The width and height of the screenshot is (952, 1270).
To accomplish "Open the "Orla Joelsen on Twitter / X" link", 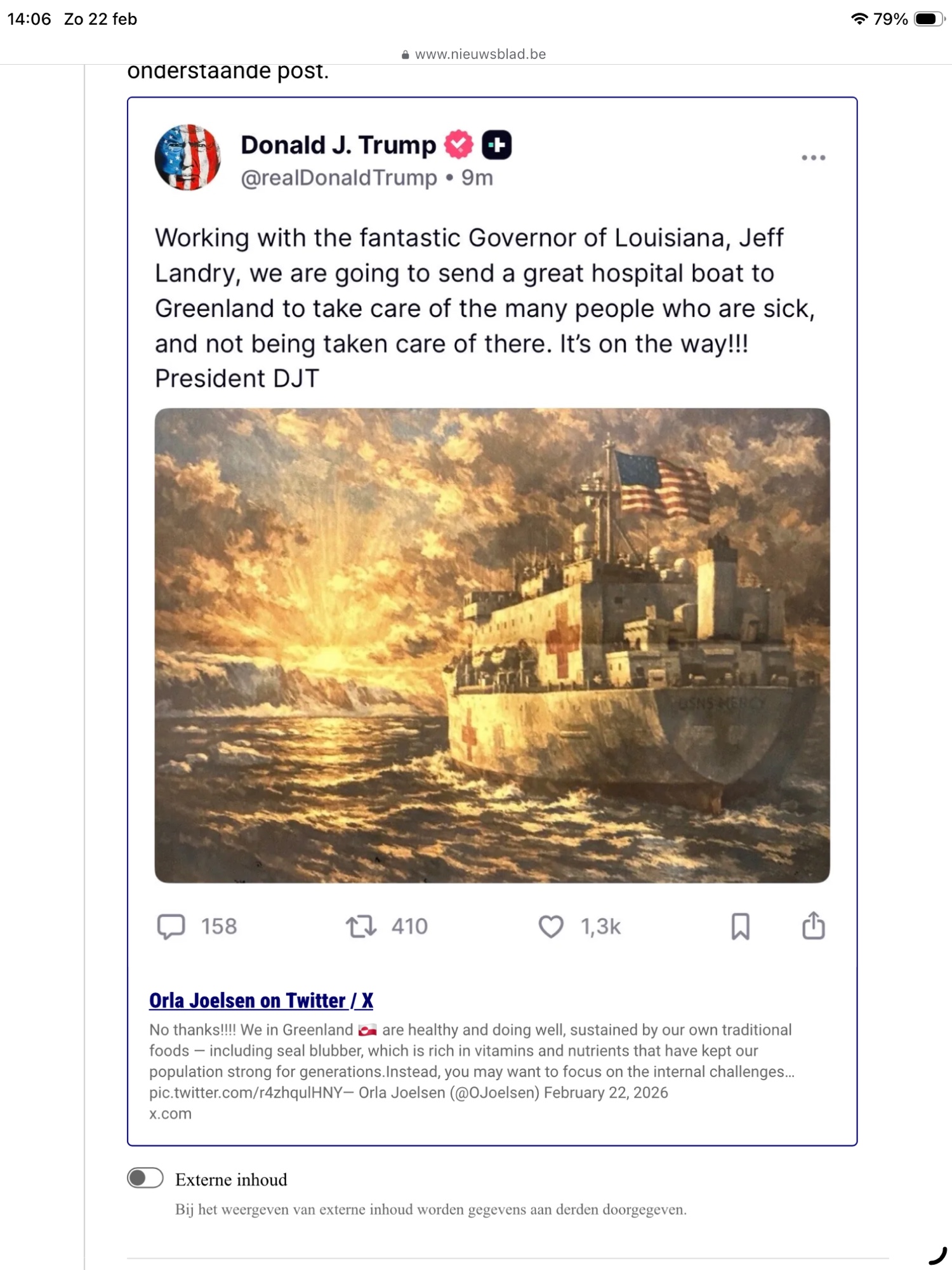I will pos(261,1000).
